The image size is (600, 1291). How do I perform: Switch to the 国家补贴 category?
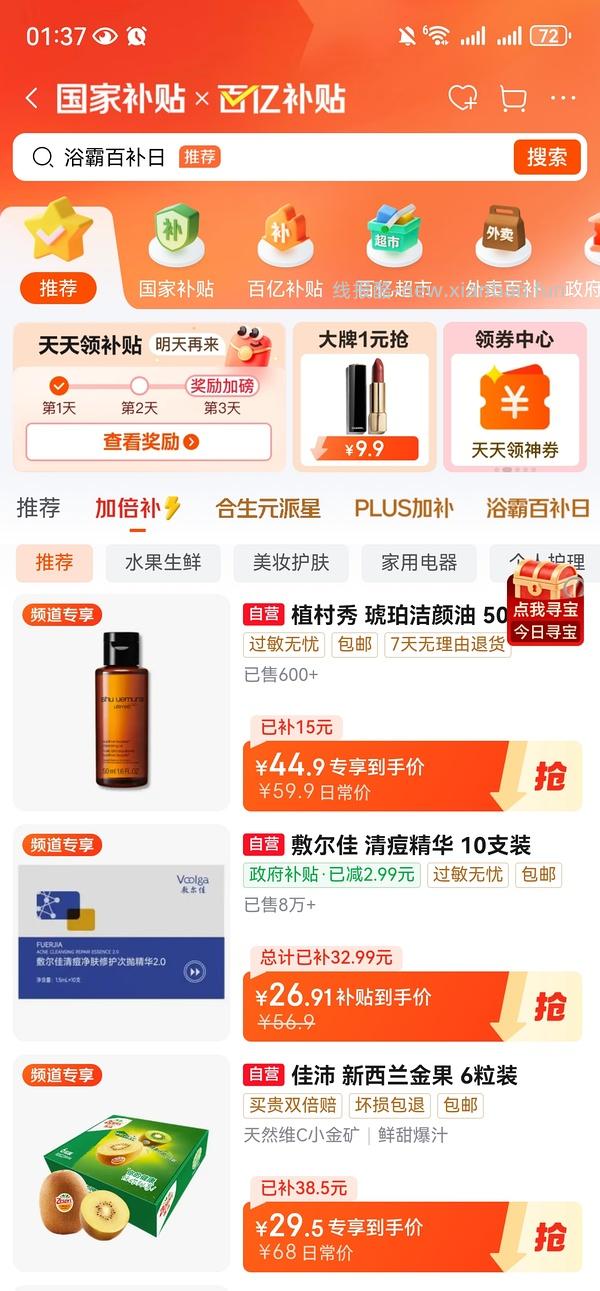click(176, 257)
